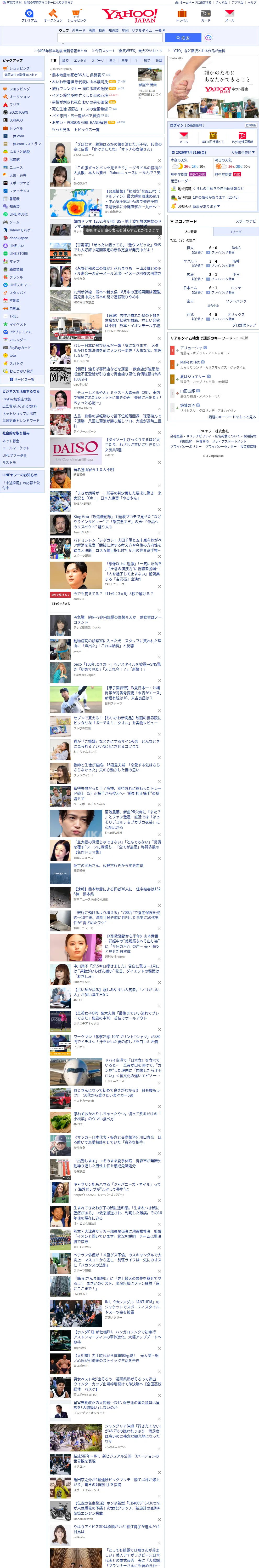Viewport: 259px width, 1568px height.
Task: Switch to the スポーツ news tab
Action: (x=98, y=61)
